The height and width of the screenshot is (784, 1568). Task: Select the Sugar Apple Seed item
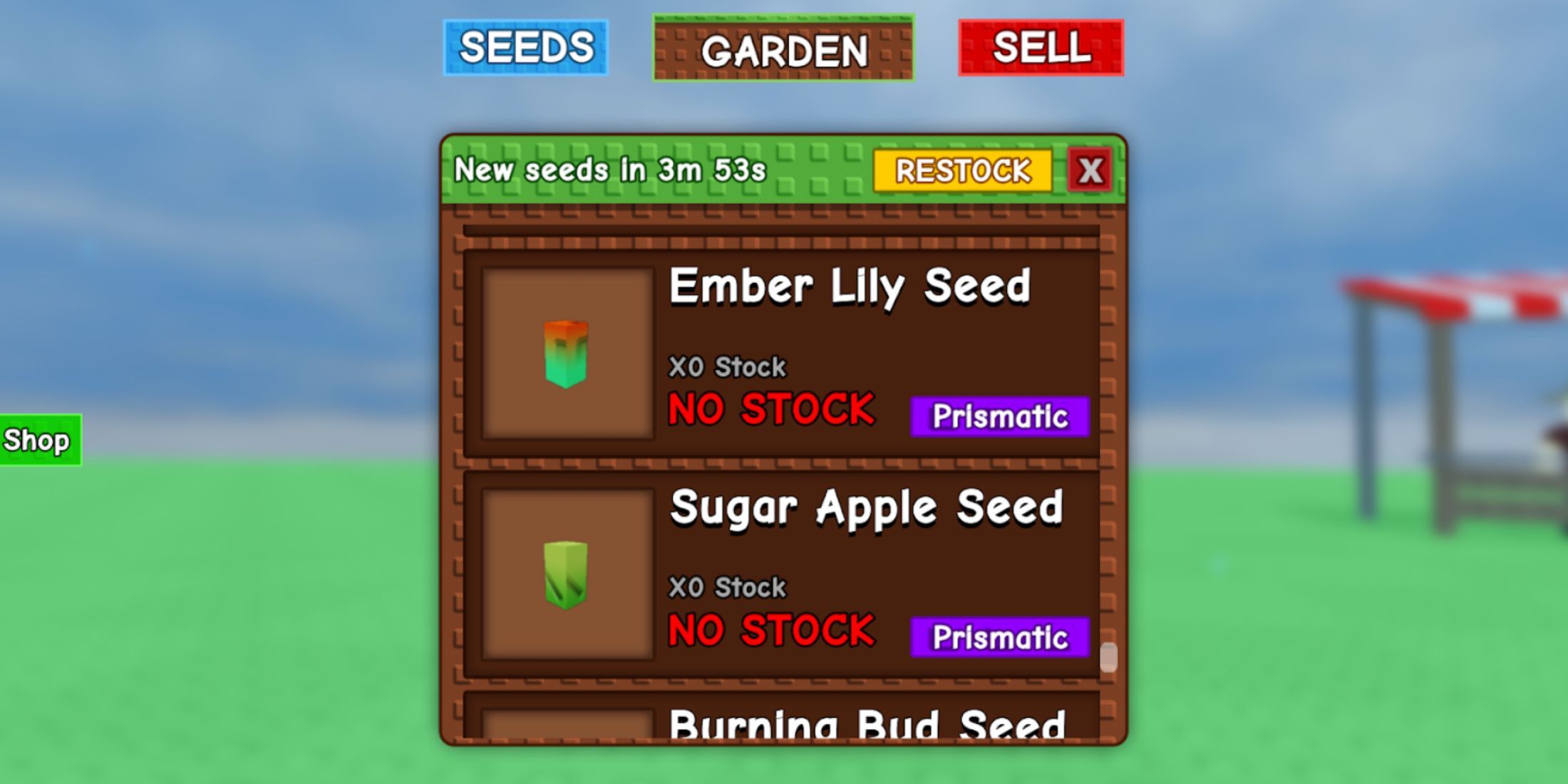(x=780, y=574)
